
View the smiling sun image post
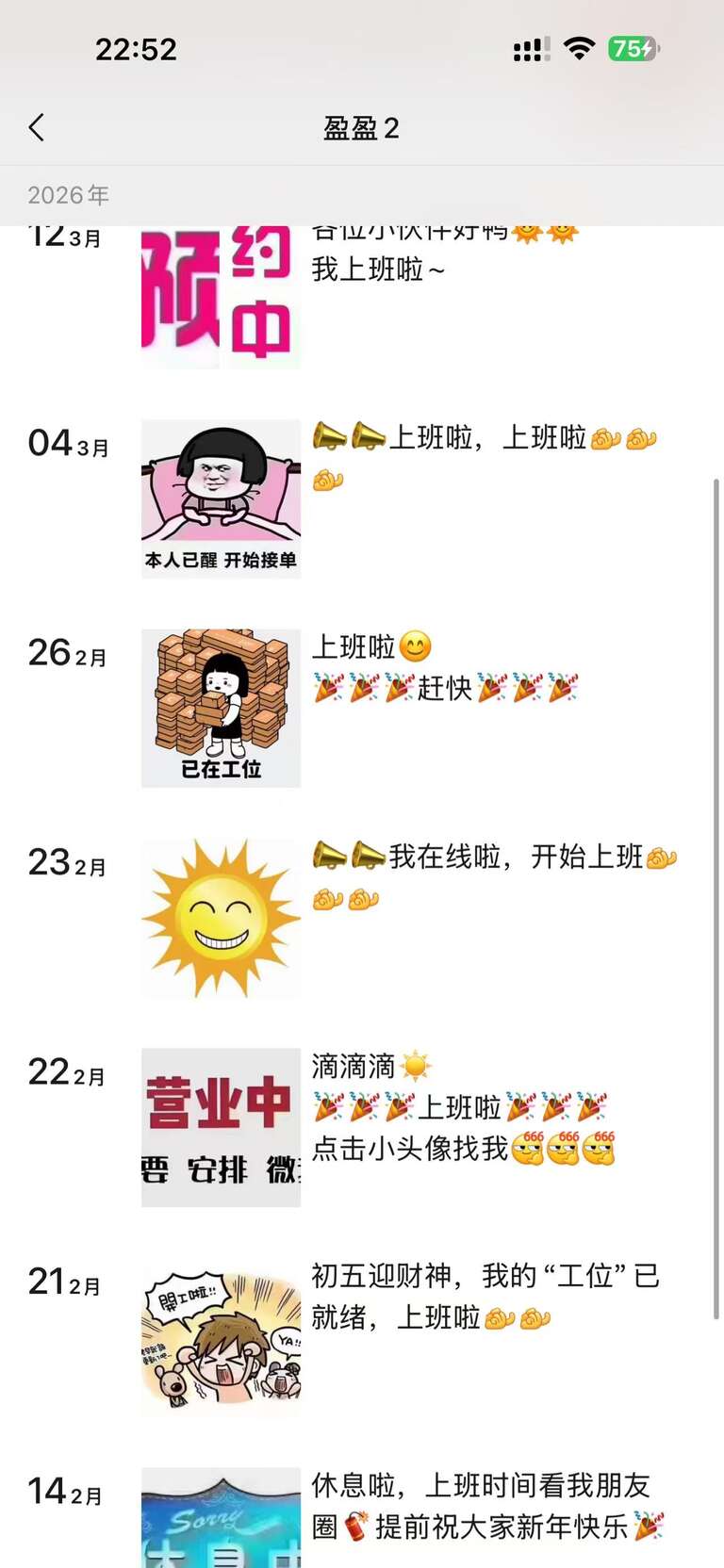coord(221,918)
